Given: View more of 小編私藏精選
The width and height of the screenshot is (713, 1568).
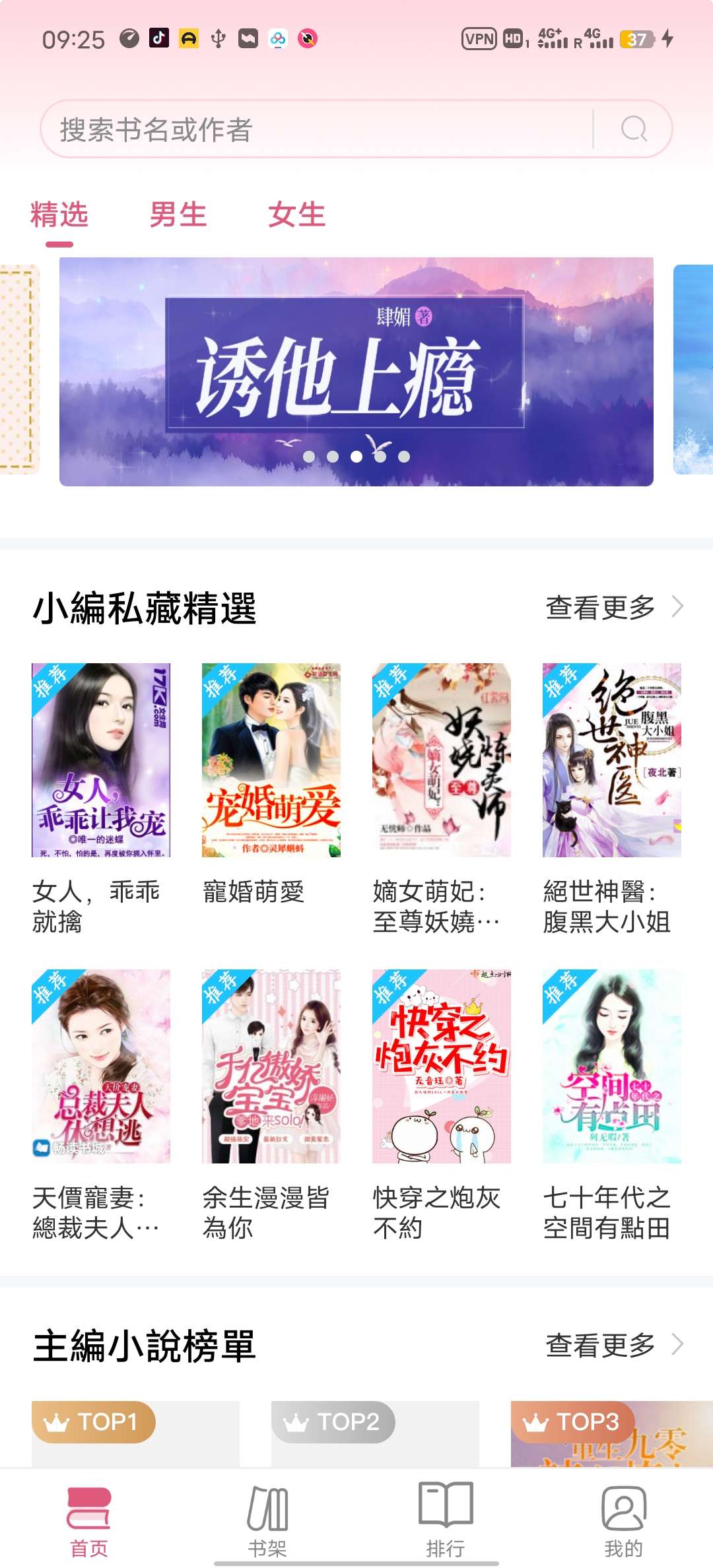Looking at the screenshot, I should point(614,608).
